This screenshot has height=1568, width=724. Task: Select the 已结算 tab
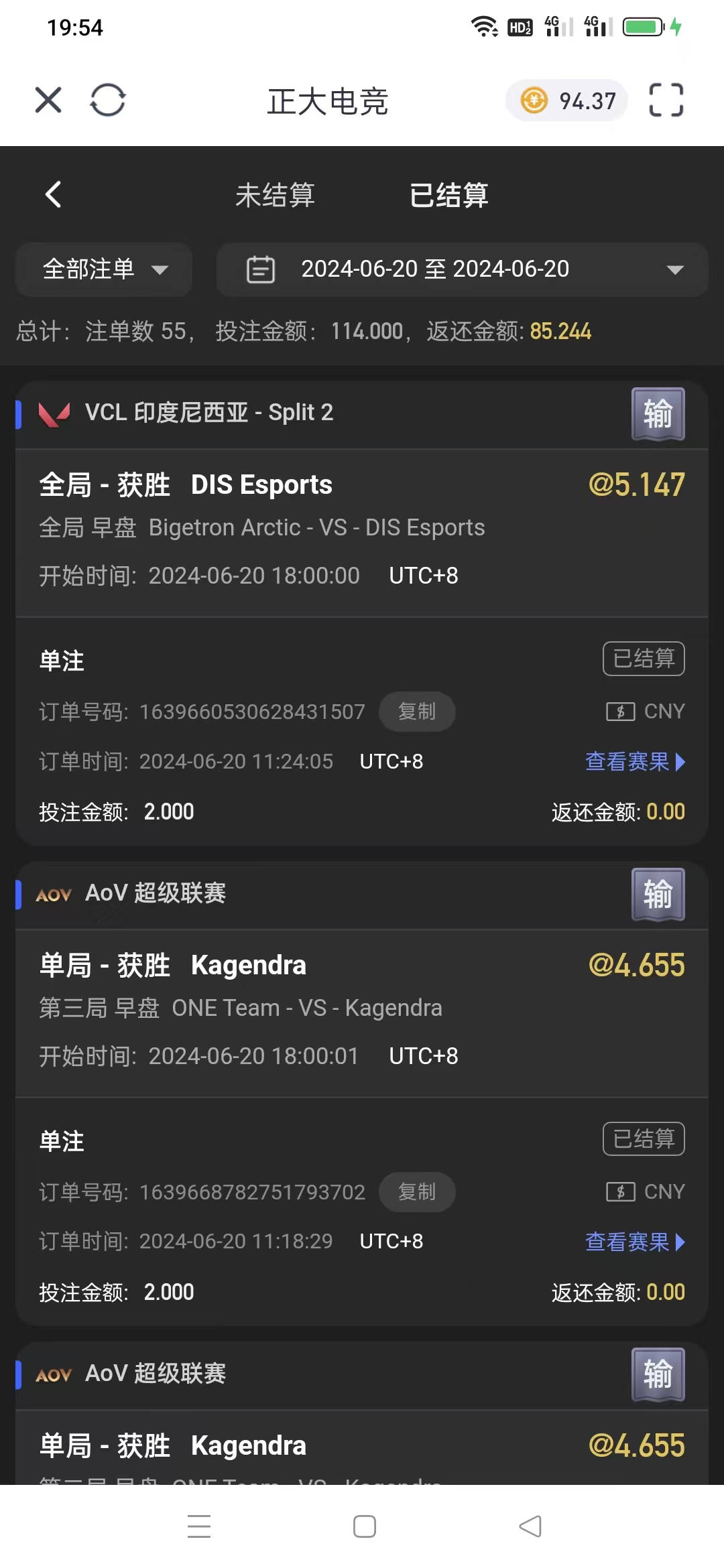[449, 194]
